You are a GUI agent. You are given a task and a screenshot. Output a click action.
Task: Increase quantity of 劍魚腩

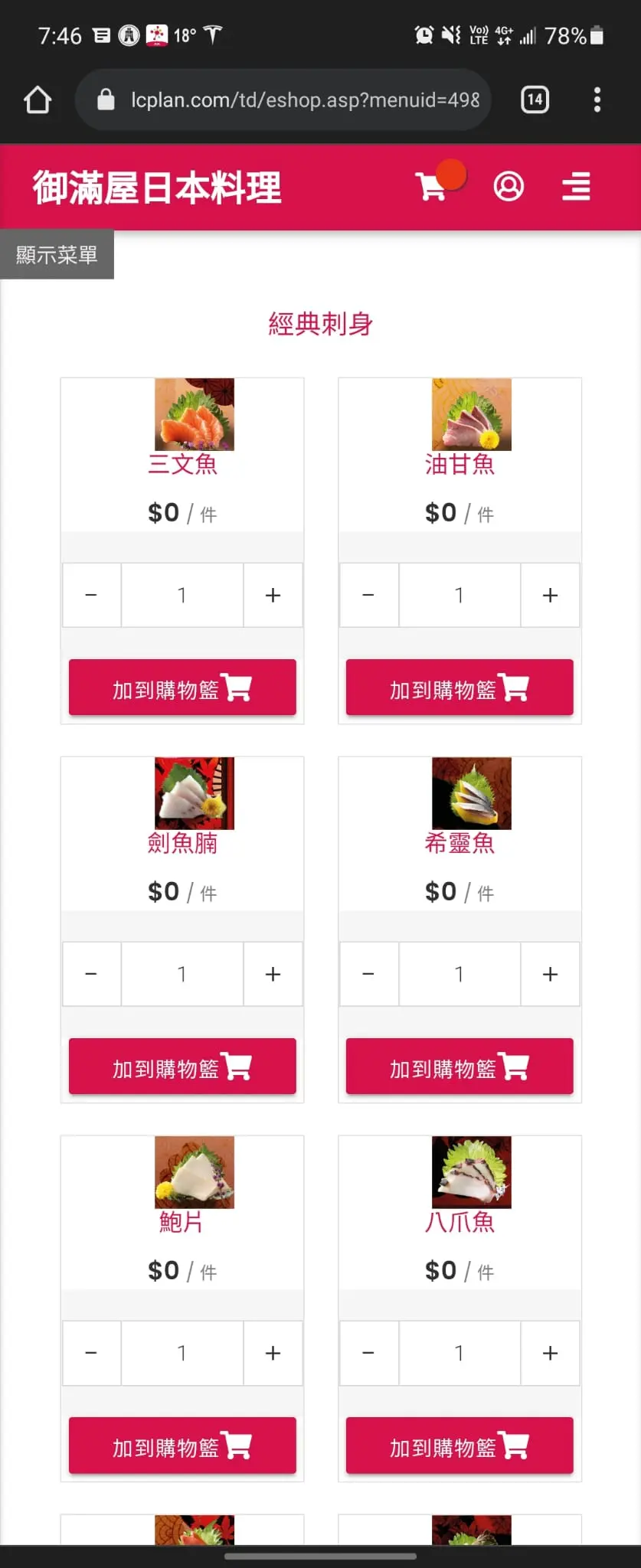(273, 974)
